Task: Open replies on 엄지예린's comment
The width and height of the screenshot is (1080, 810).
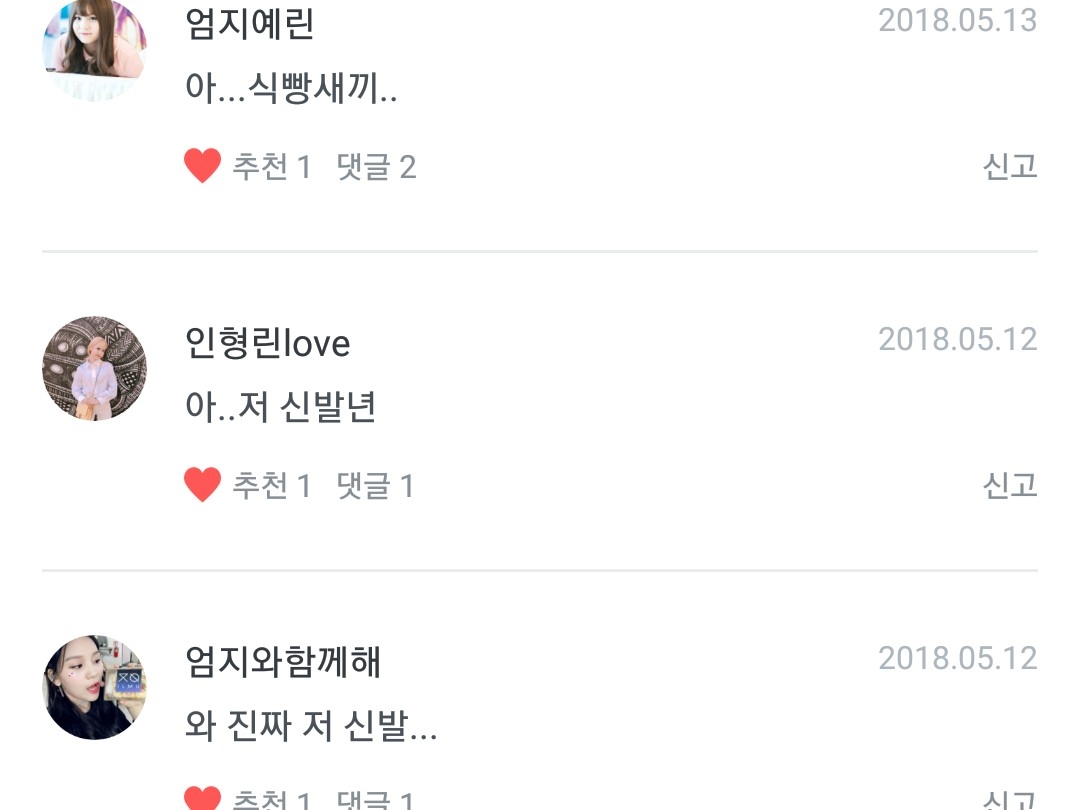Action: 376,166
